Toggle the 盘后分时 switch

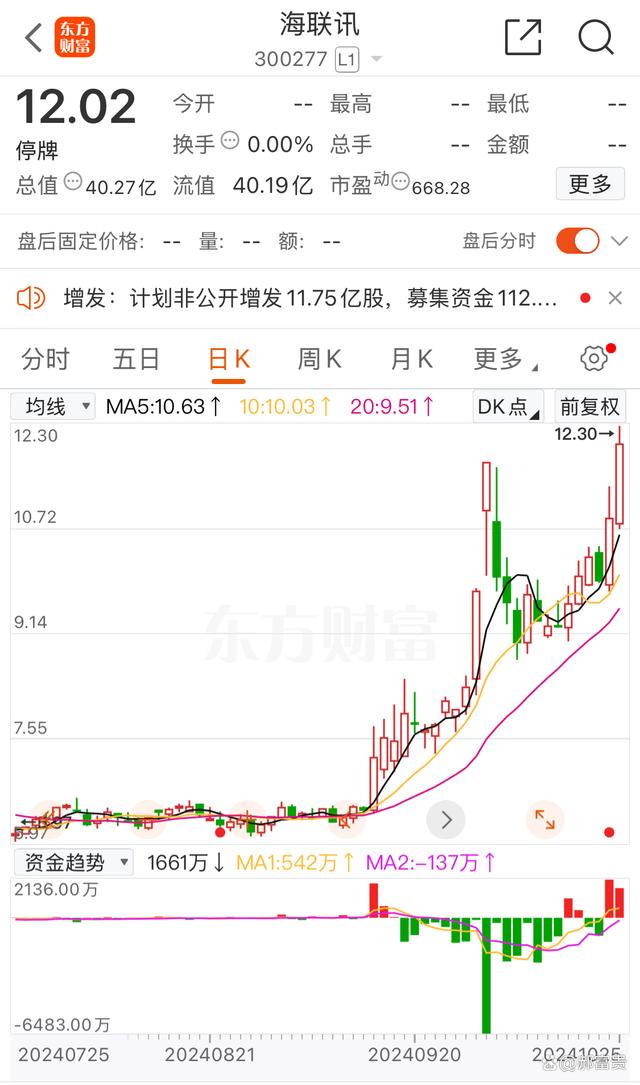[578, 241]
